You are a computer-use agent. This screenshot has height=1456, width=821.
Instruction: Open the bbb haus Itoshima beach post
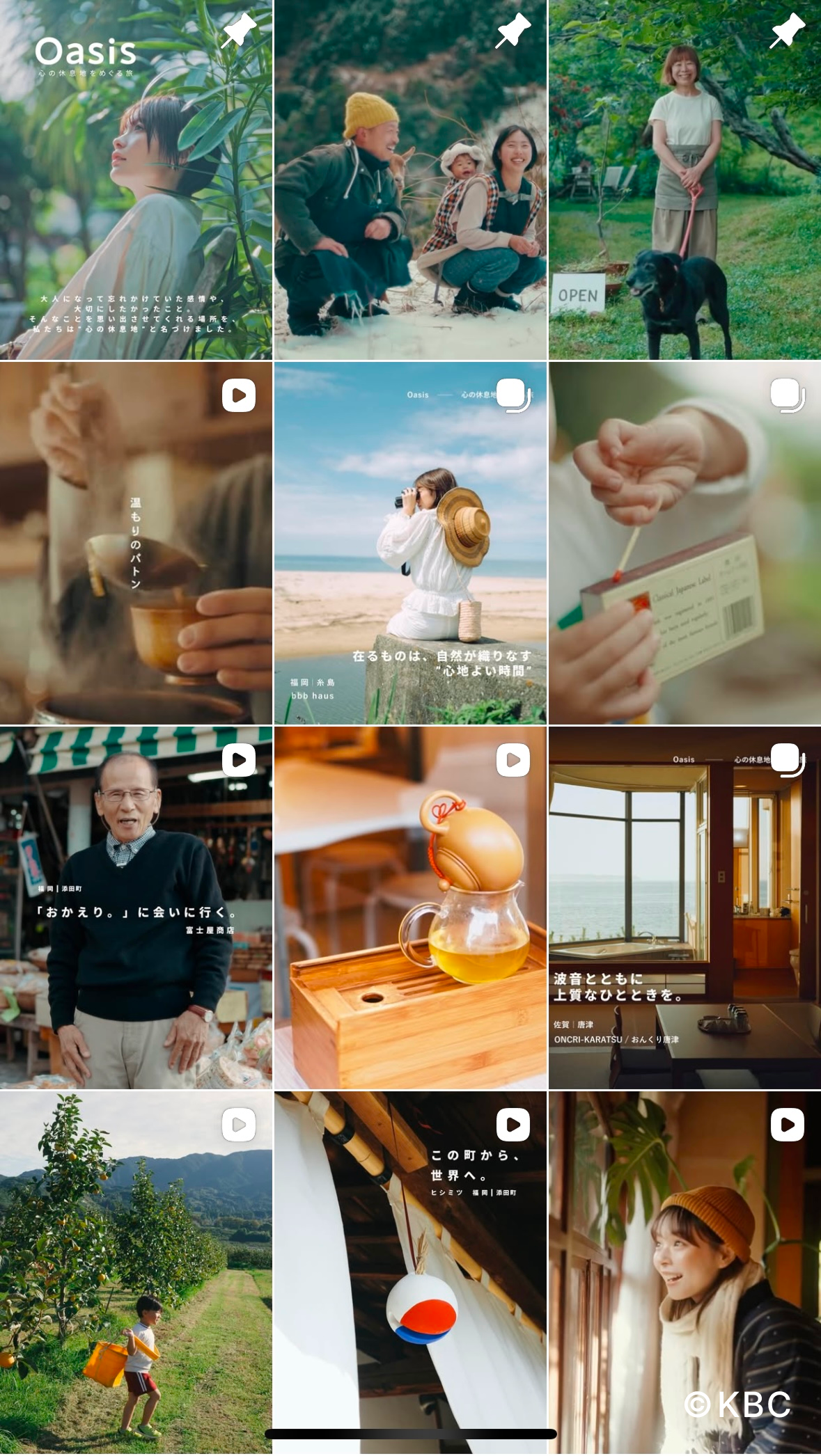(410, 543)
